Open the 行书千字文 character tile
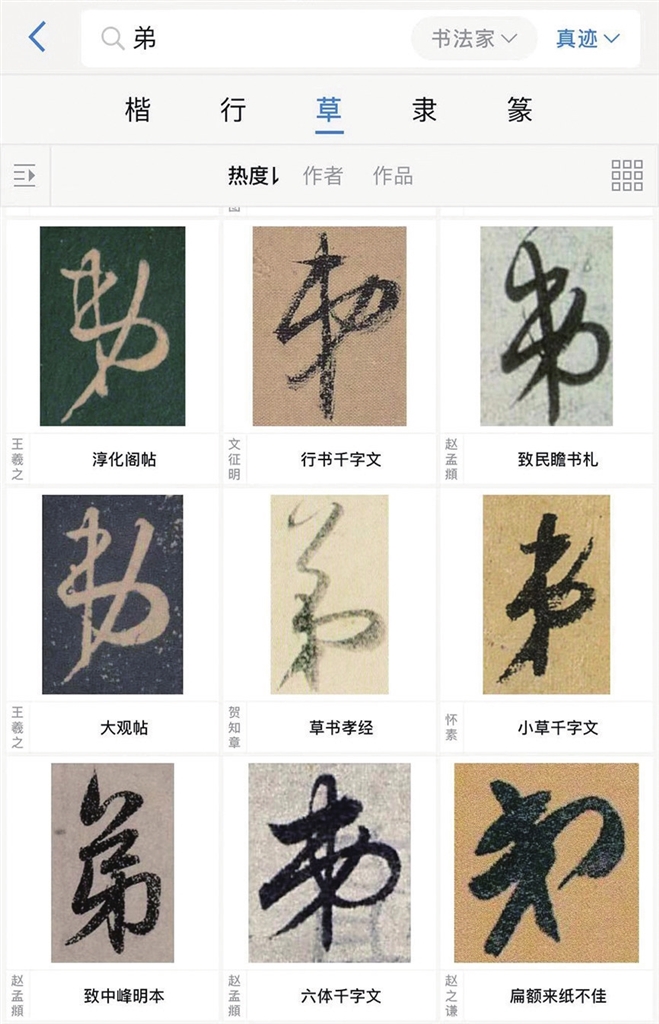The image size is (659, 1024). [329, 326]
